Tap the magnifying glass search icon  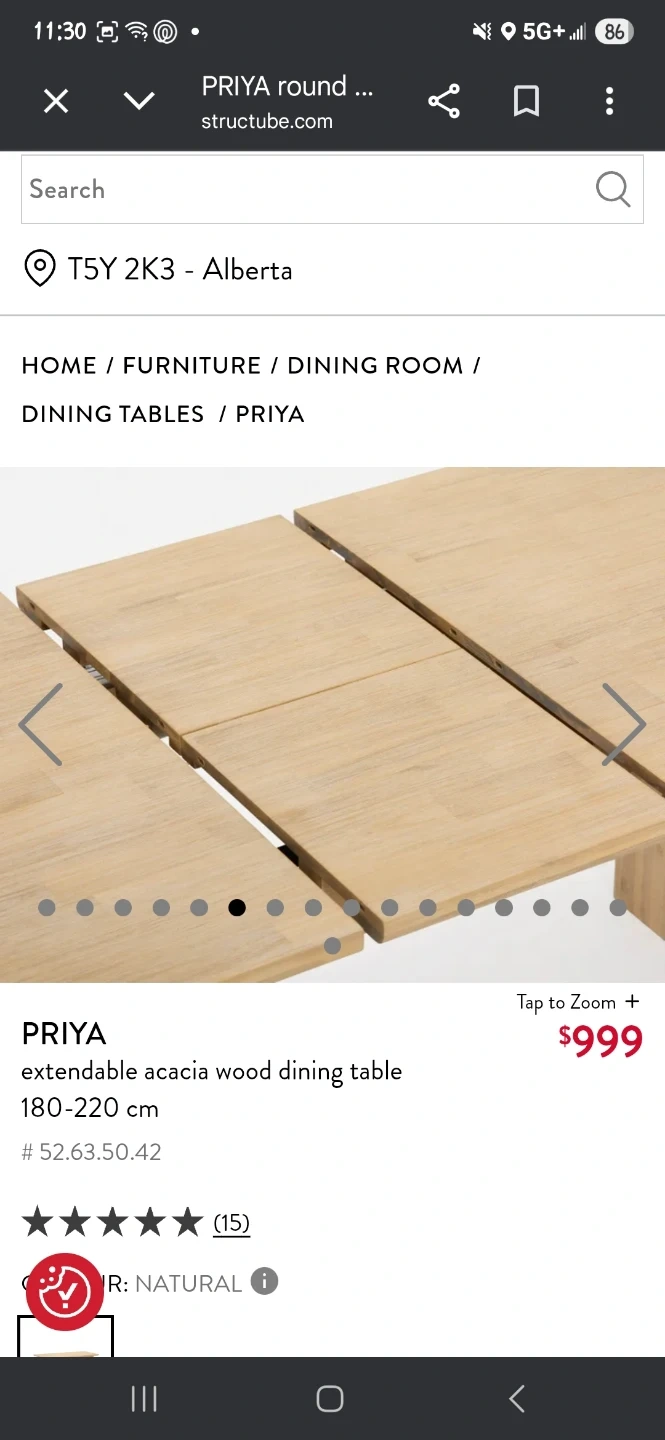612,189
